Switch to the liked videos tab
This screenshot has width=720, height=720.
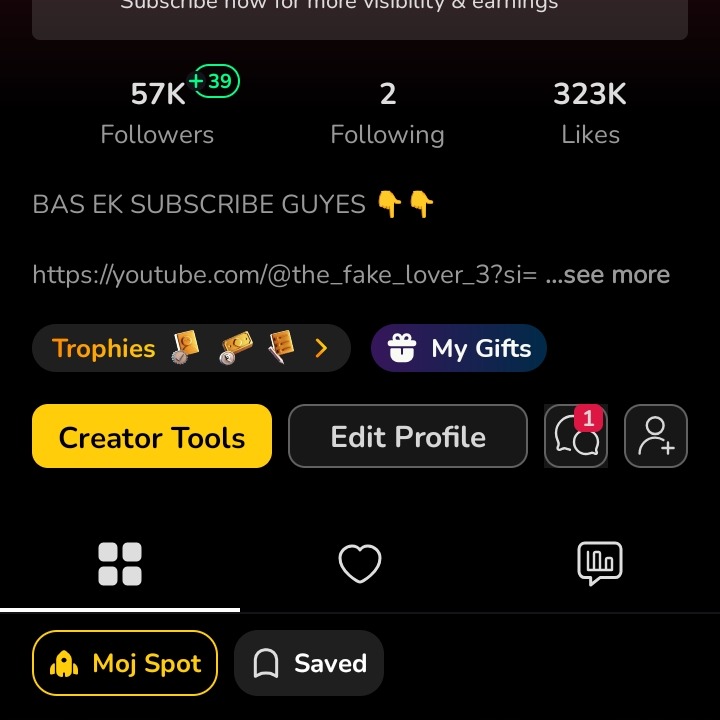(360, 564)
